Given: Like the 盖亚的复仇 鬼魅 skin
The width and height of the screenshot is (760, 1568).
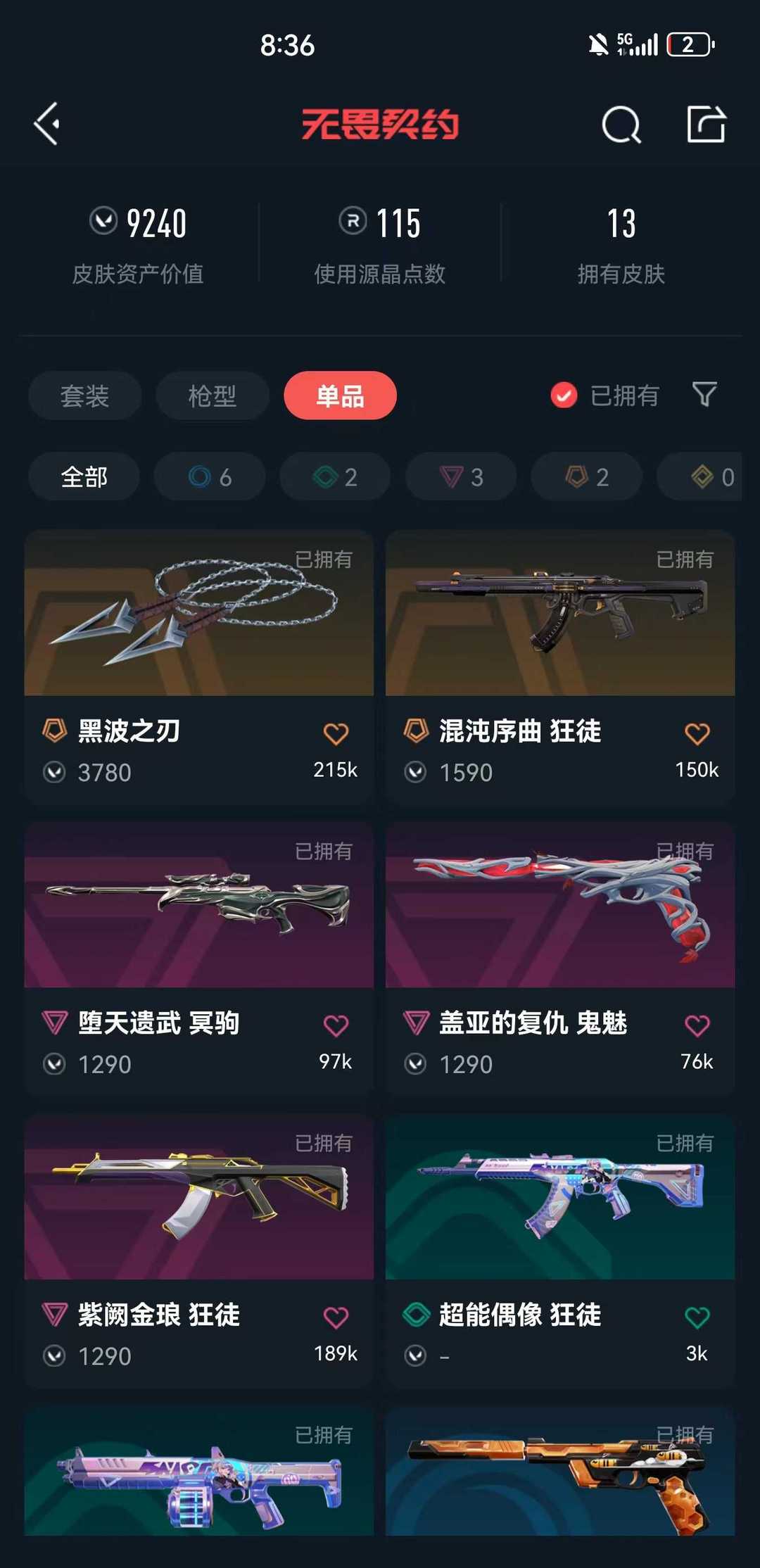Looking at the screenshot, I should coord(697,1026).
